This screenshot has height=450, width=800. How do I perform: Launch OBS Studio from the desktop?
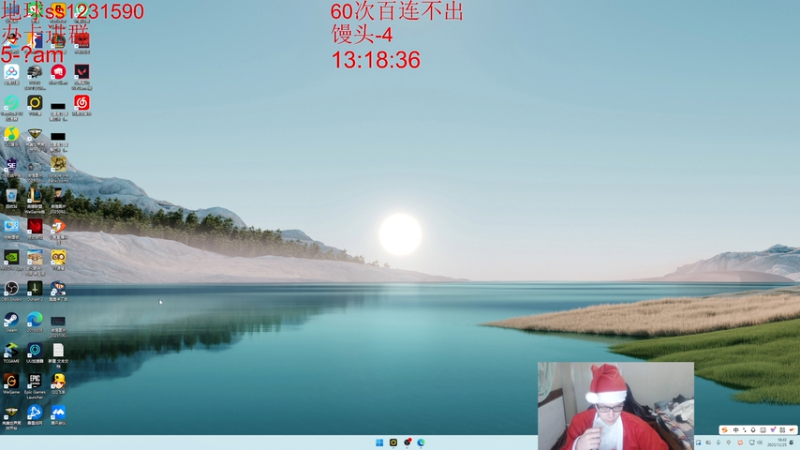coord(11,288)
